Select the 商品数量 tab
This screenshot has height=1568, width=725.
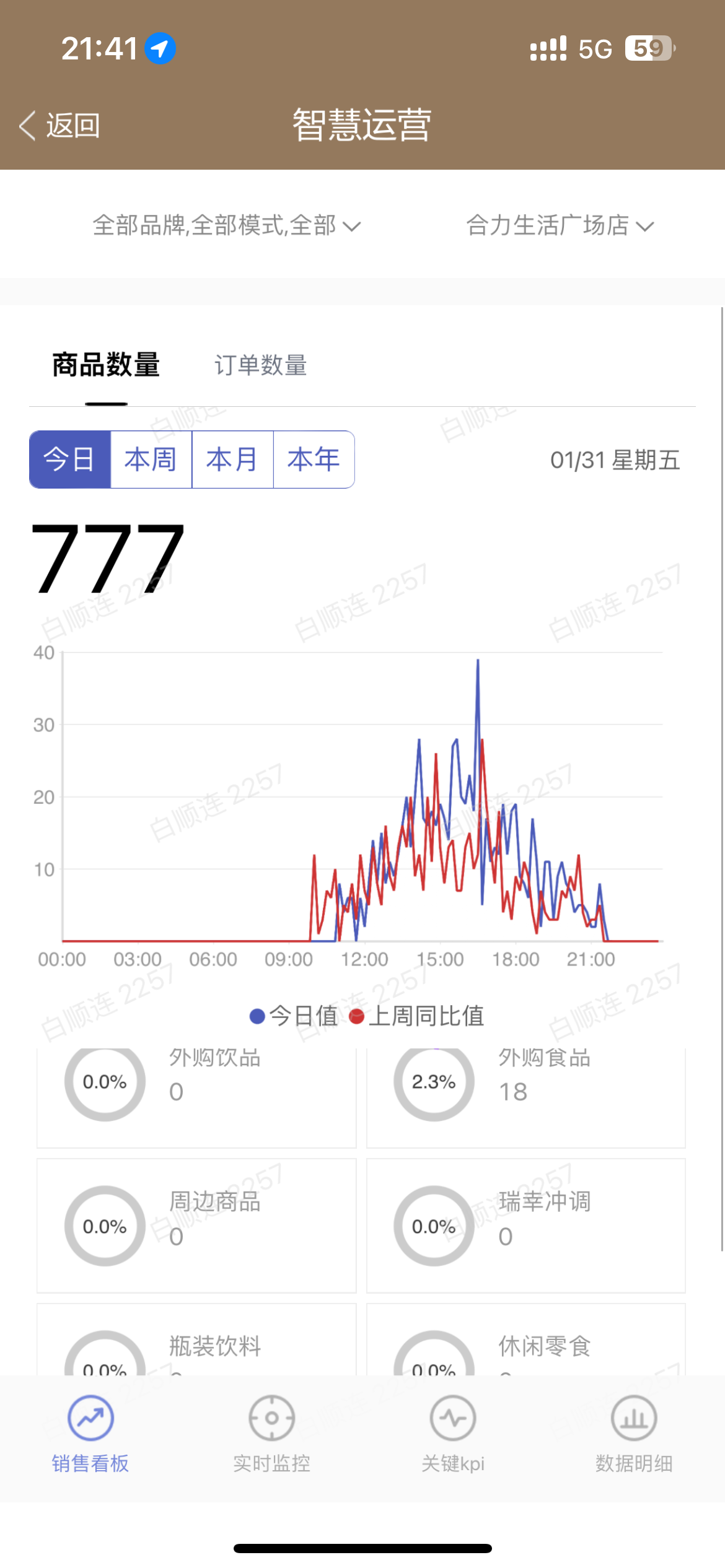(x=106, y=365)
